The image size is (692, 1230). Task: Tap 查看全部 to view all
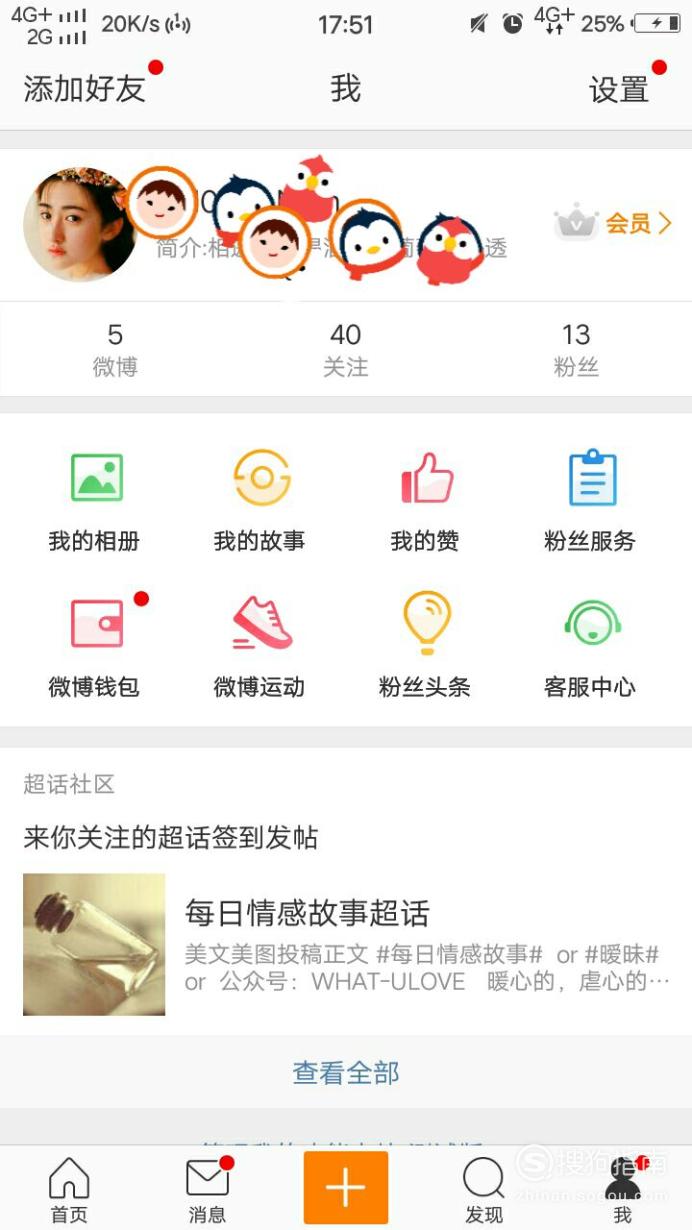pos(346,1073)
